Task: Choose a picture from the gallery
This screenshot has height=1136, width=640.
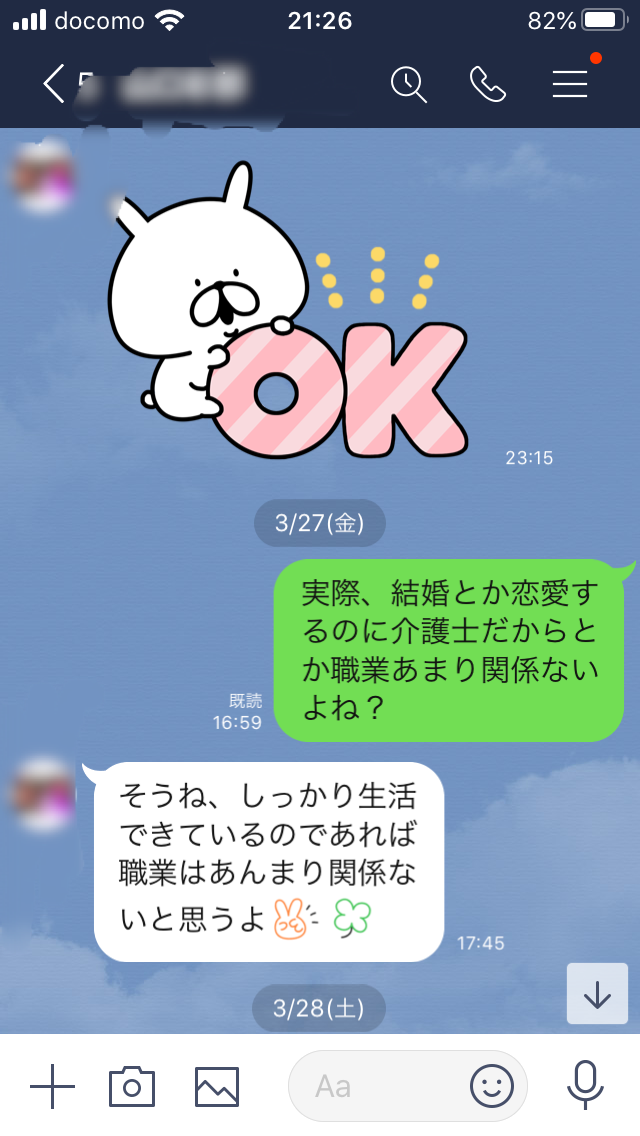Action: tap(217, 1085)
